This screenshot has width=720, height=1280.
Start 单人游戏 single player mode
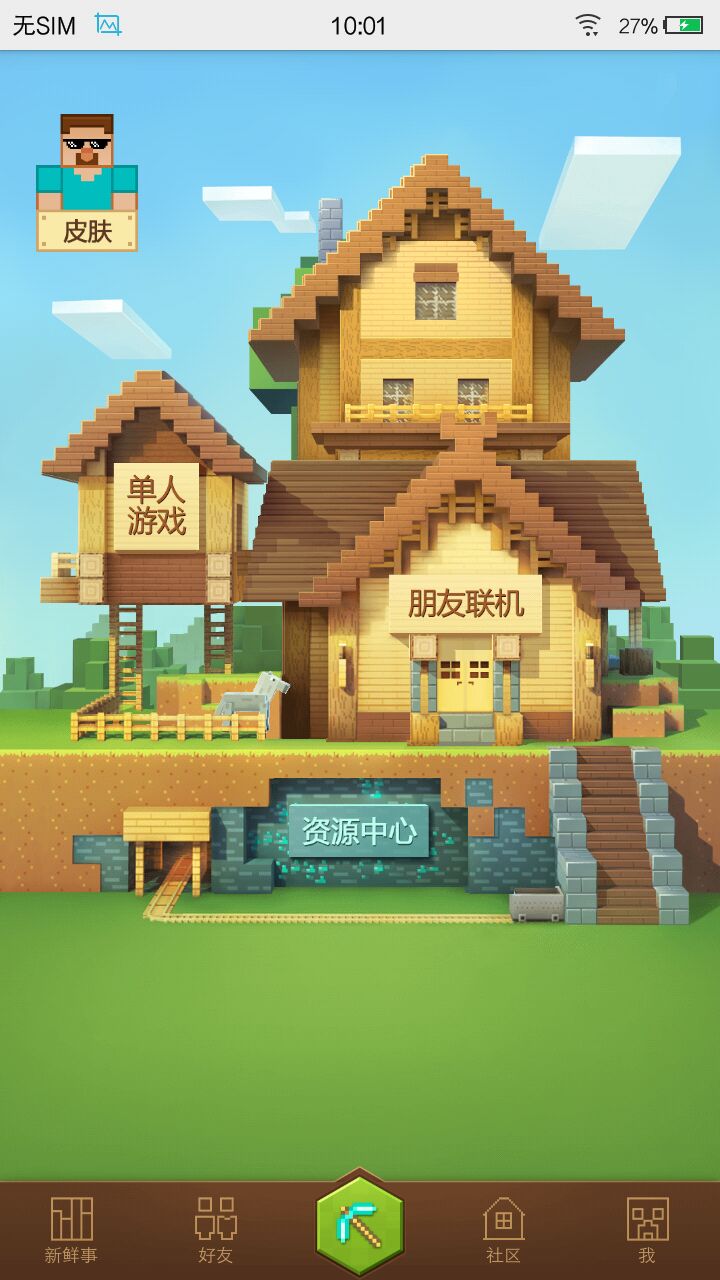click(x=156, y=506)
